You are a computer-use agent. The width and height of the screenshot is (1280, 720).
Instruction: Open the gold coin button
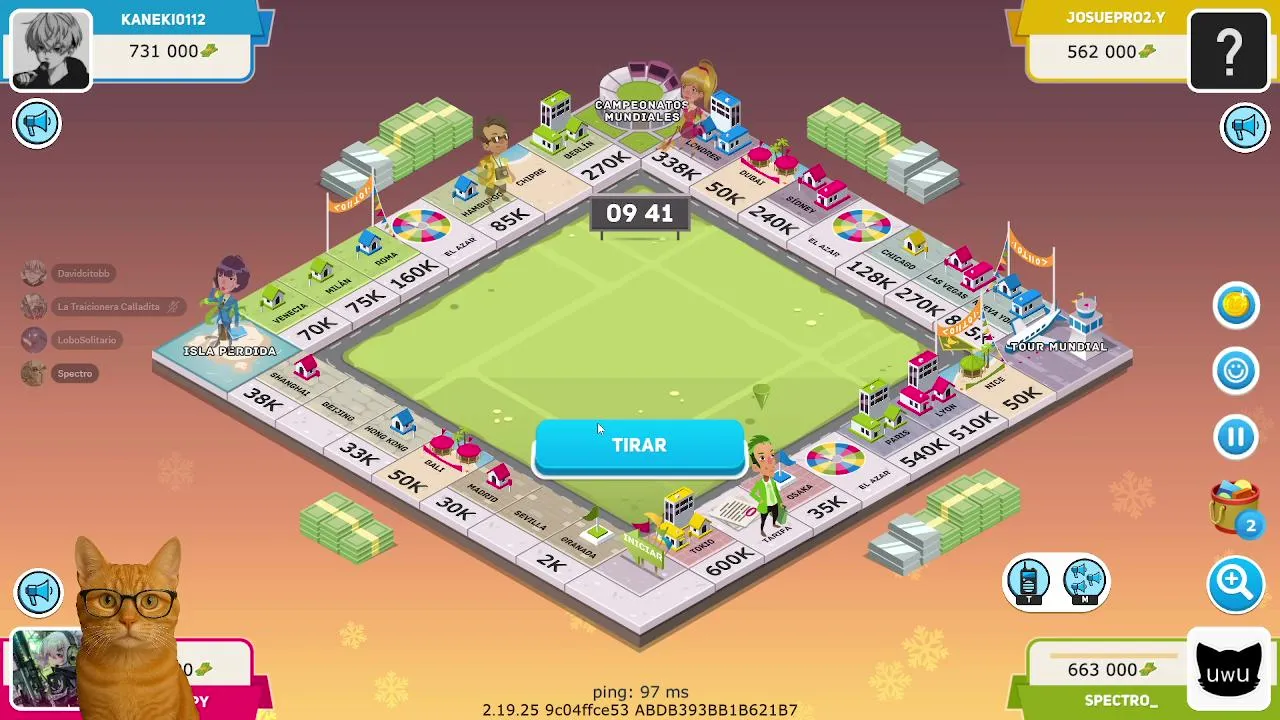tap(1236, 305)
